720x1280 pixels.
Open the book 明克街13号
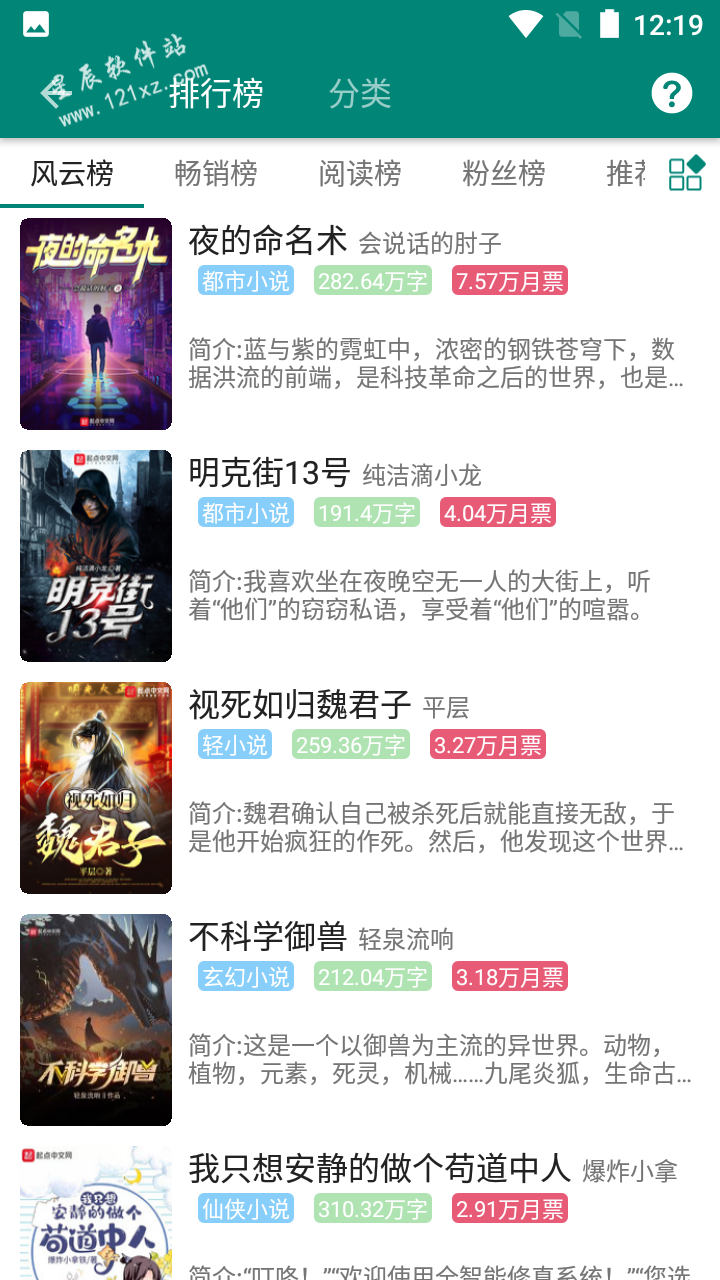[269, 473]
